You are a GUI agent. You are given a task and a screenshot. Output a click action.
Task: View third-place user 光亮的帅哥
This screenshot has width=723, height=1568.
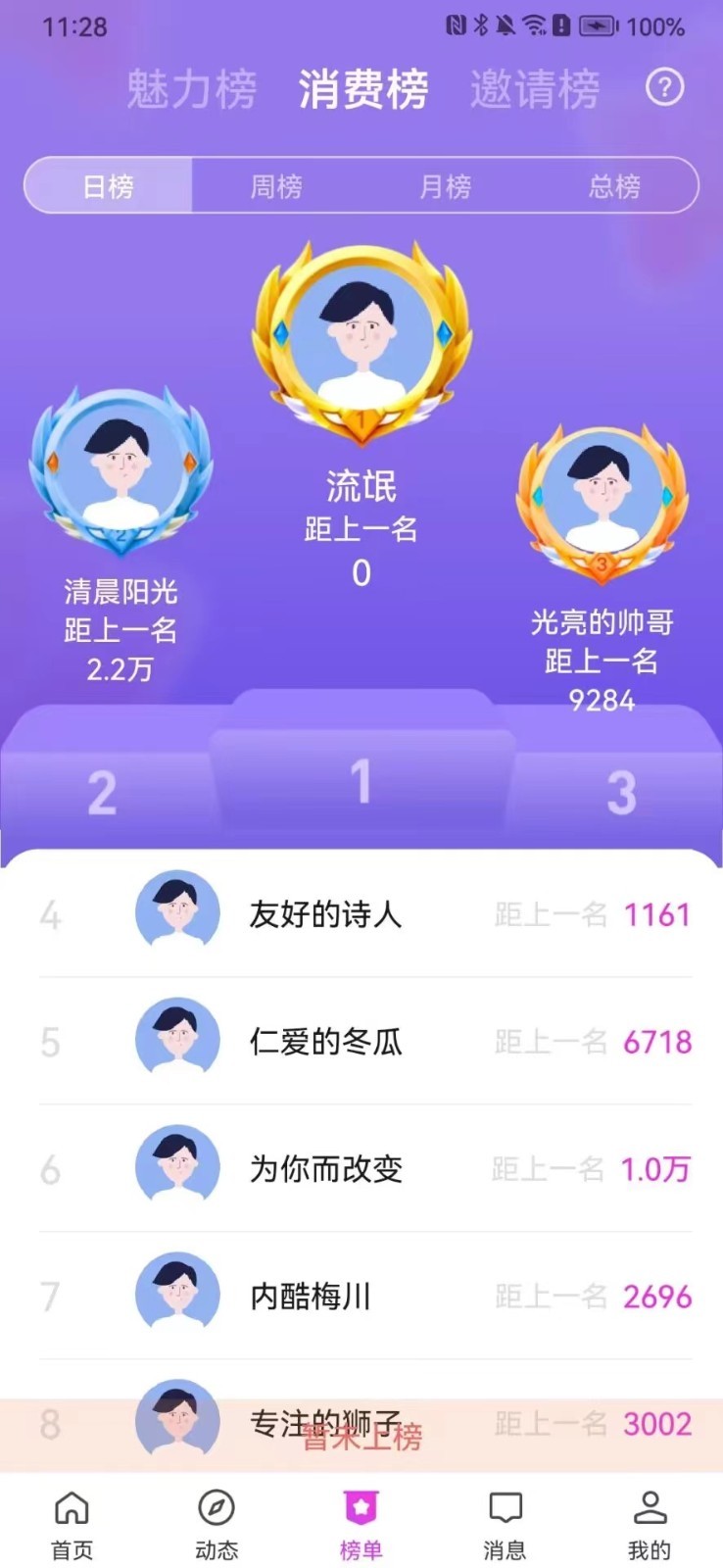tap(601, 500)
